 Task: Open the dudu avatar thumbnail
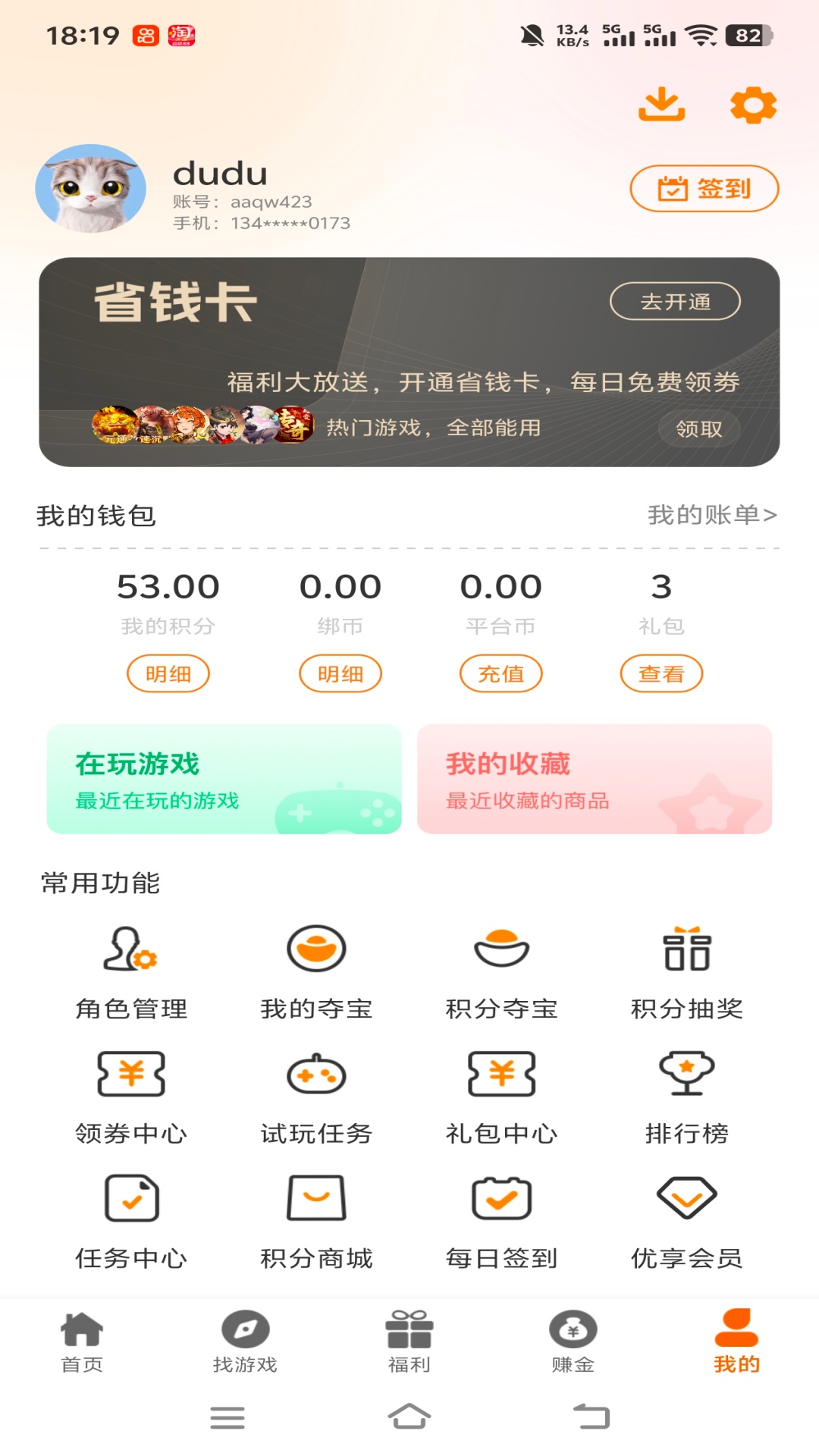click(x=90, y=188)
